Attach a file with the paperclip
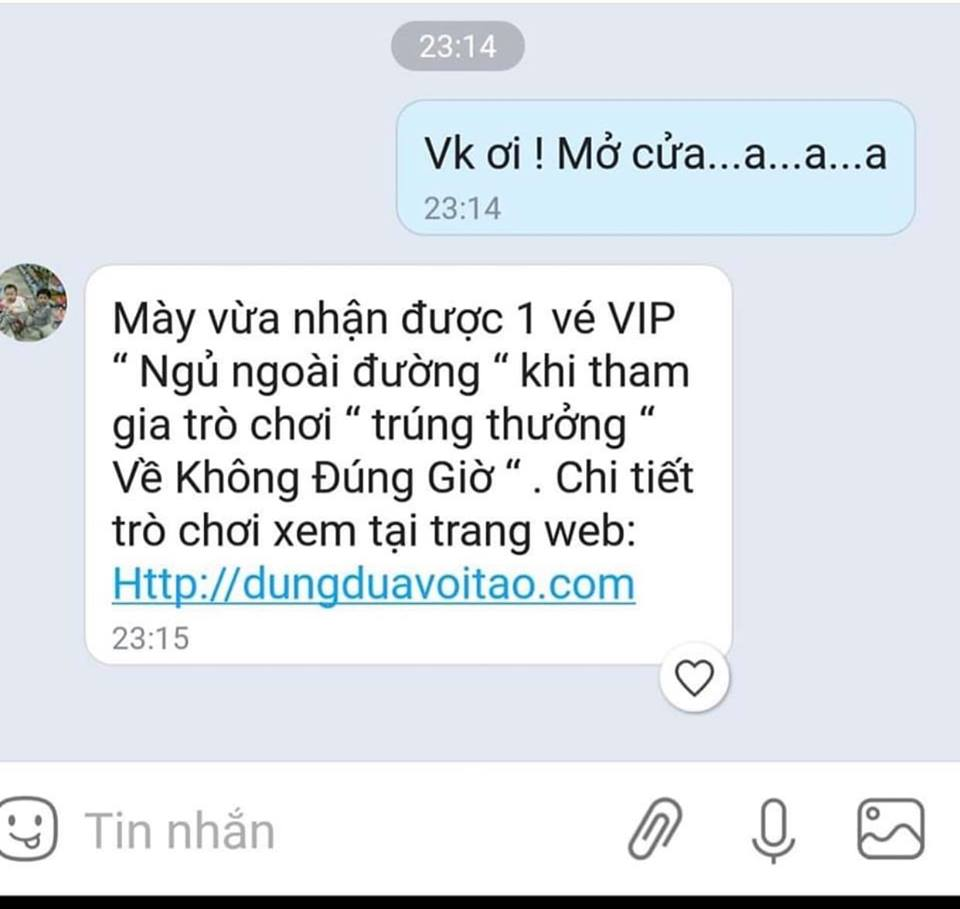The image size is (960, 909). coord(655,829)
